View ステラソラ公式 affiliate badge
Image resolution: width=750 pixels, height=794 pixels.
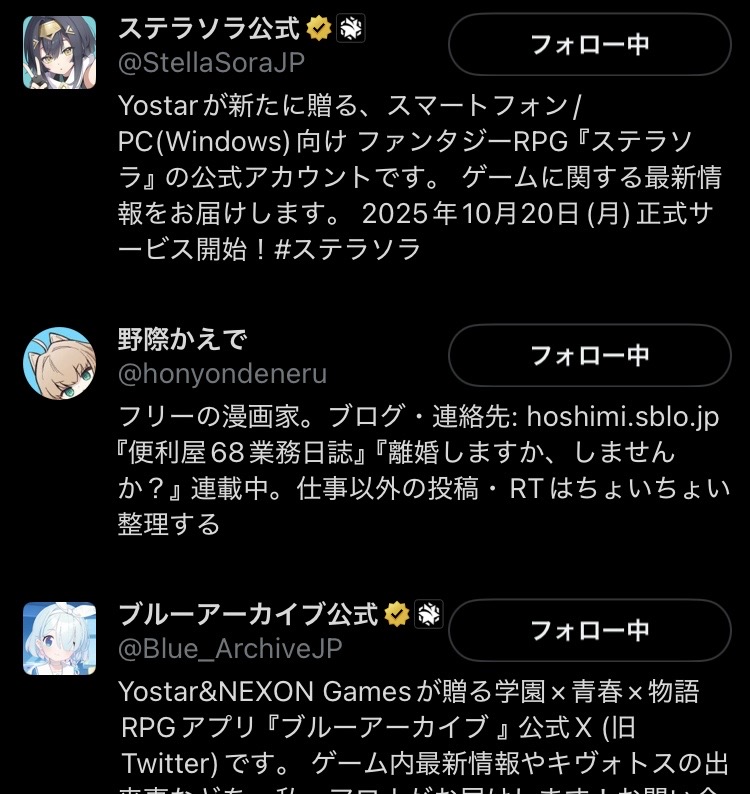[x=351, y=28]
